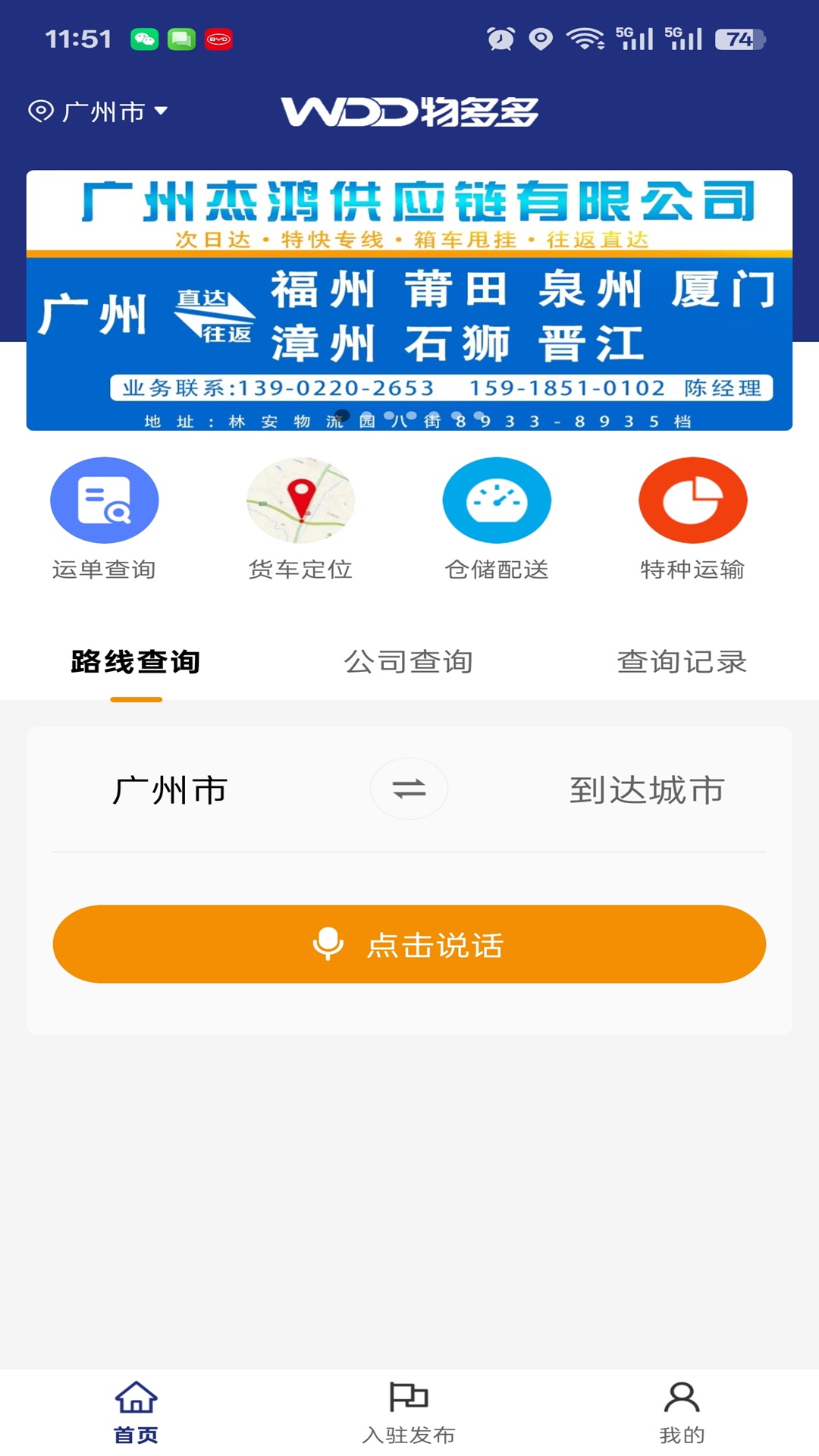This screenshot has height=1456, width=819.
Task: Tap the microphone icon on the orange button
Action: click(328, 943)
